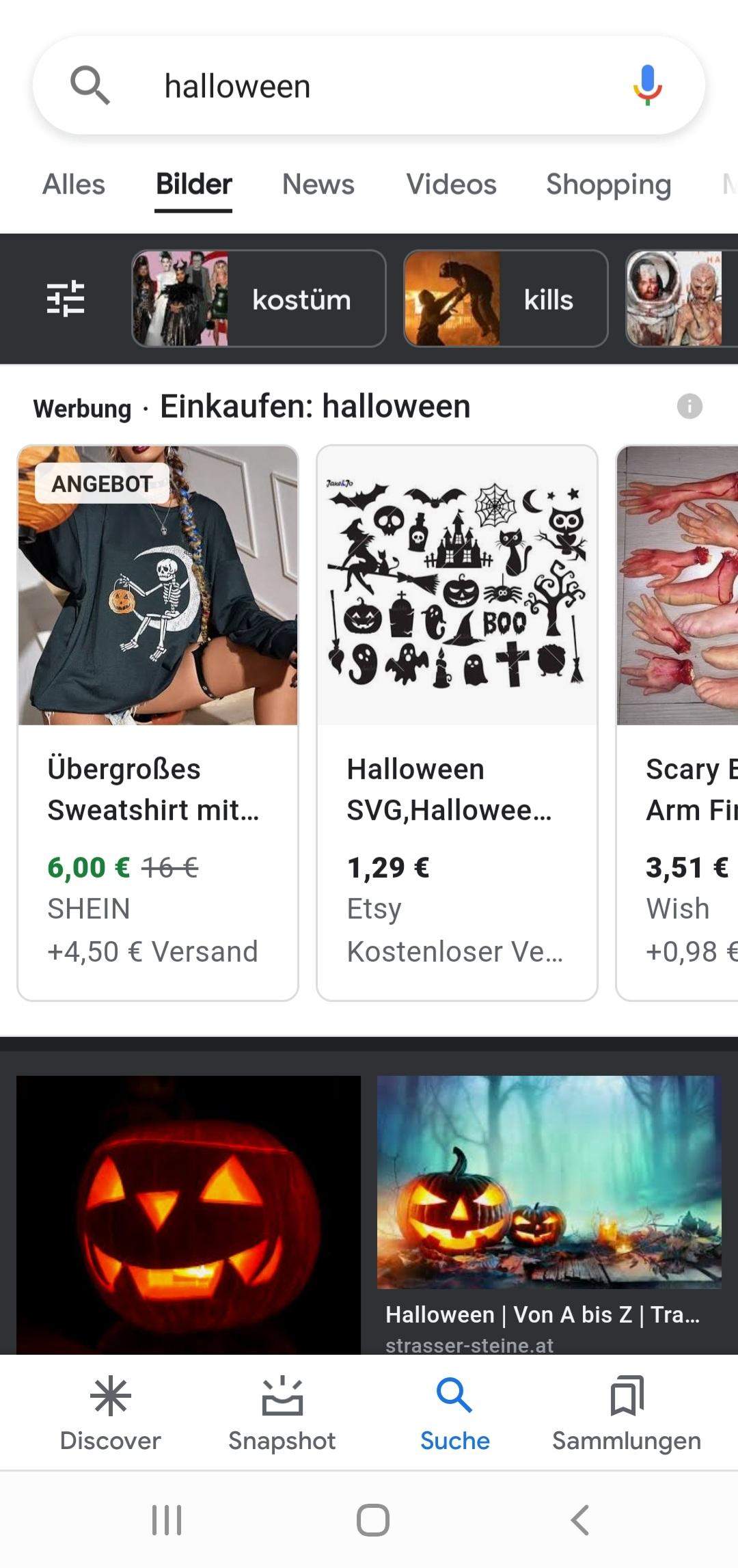Image resolution: width=738 pixels, height=1568 pixels.
Task: Select the kills suggestion chip
Action: coord(506,299)
